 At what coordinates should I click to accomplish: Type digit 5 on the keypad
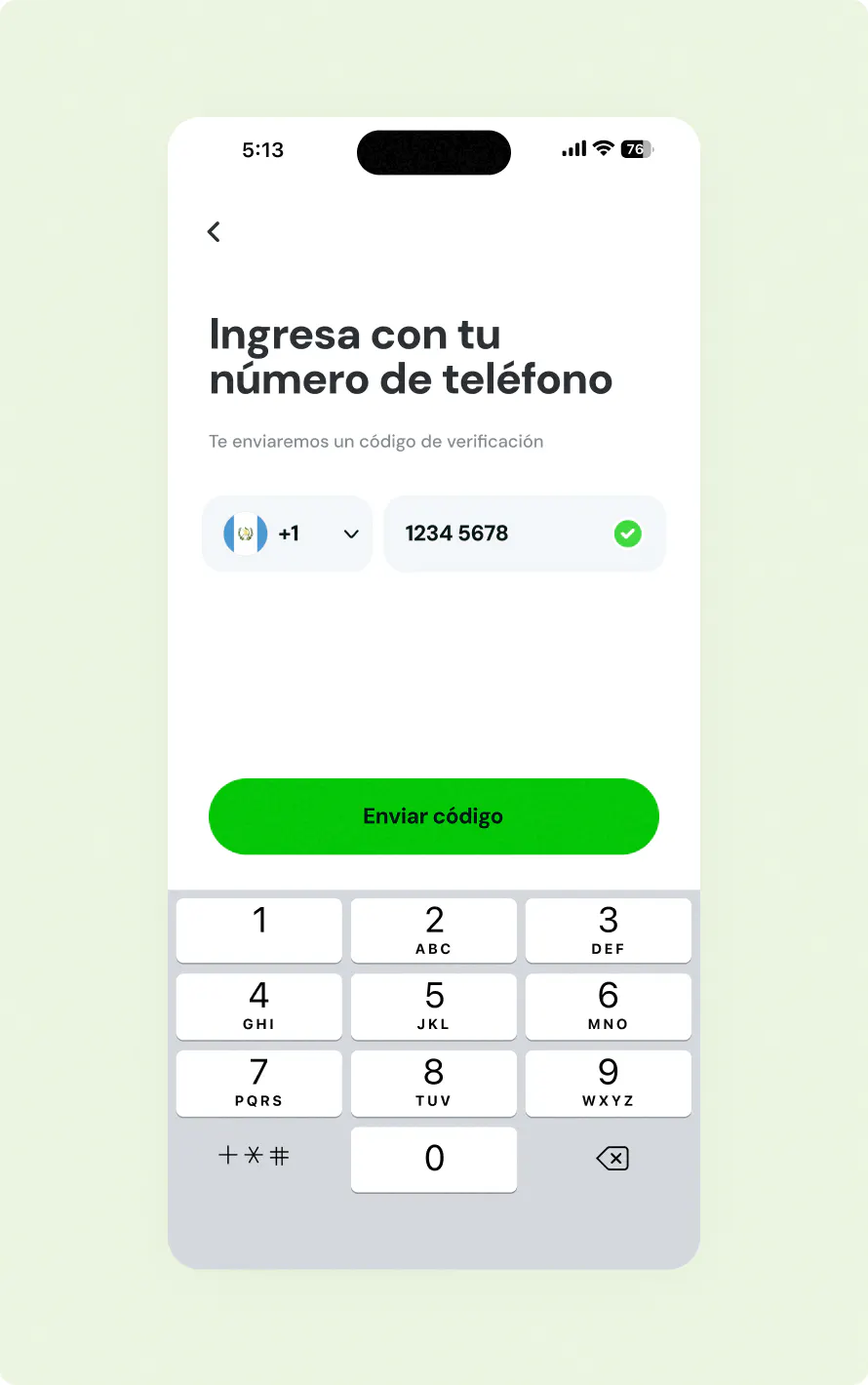tap(434, 1007)
